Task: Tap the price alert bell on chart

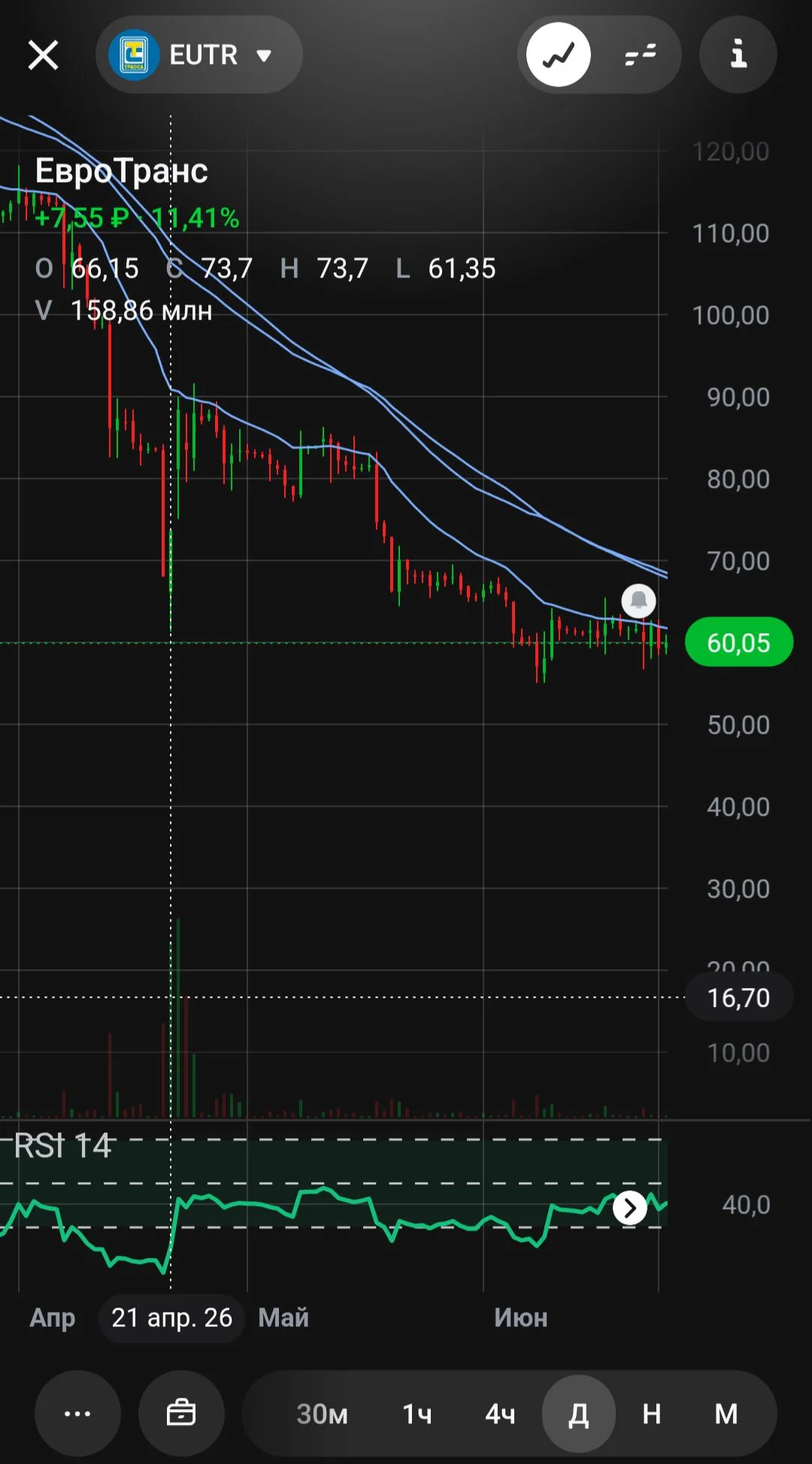Action: pos(638,601)
